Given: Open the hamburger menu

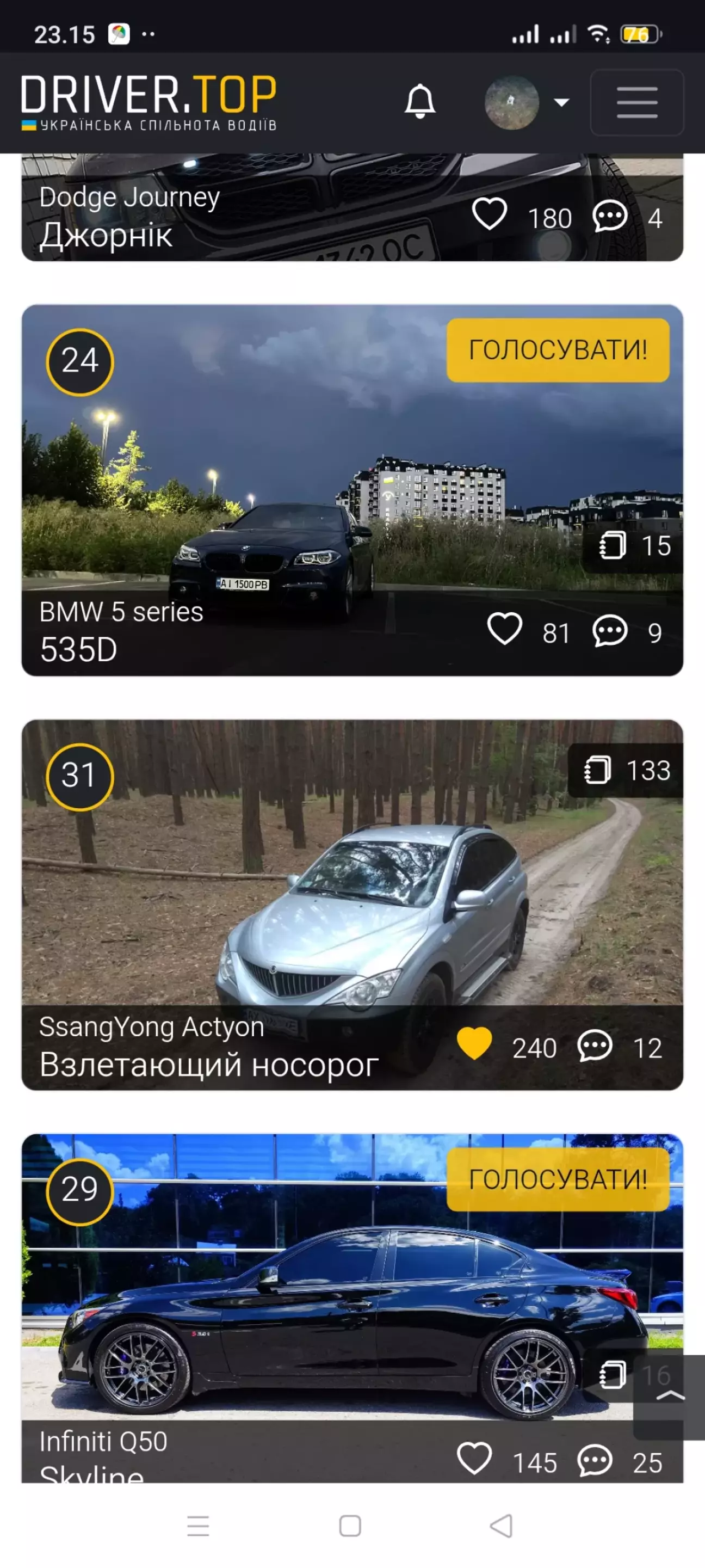Looking at the screenshot, I should pyautogui.click(x=636, y=102).
